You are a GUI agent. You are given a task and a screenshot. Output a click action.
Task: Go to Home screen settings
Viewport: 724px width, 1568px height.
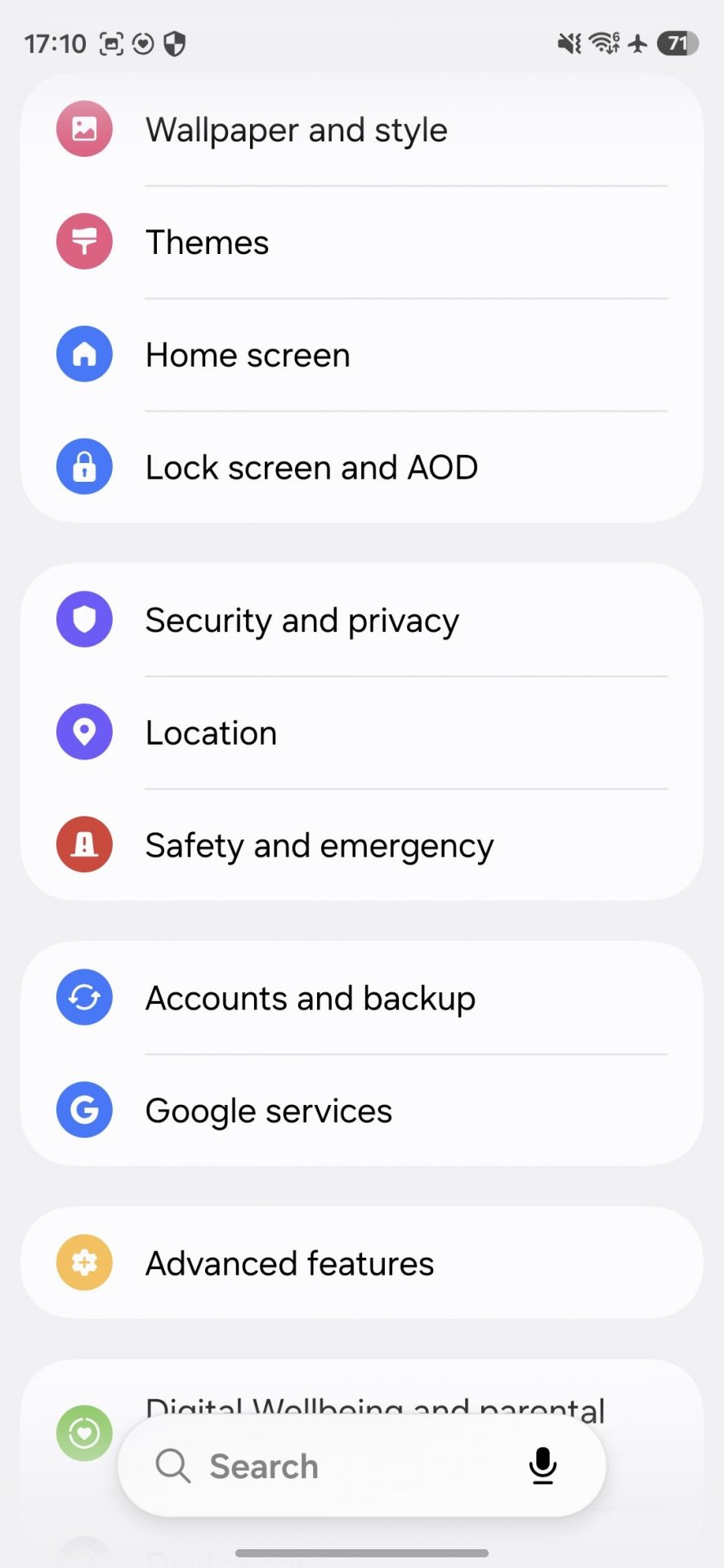[248, 355]
